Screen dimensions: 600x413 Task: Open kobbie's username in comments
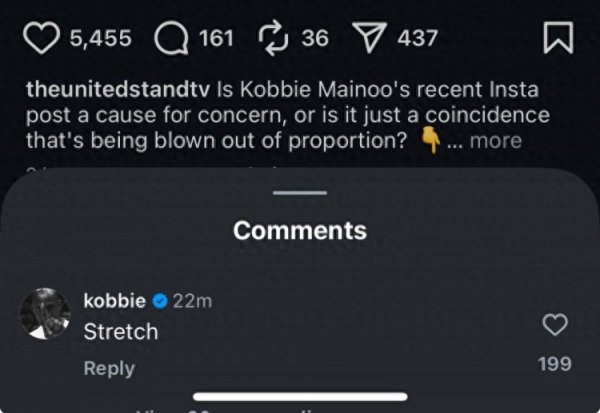pyautogui.click(x=115, y=301)
